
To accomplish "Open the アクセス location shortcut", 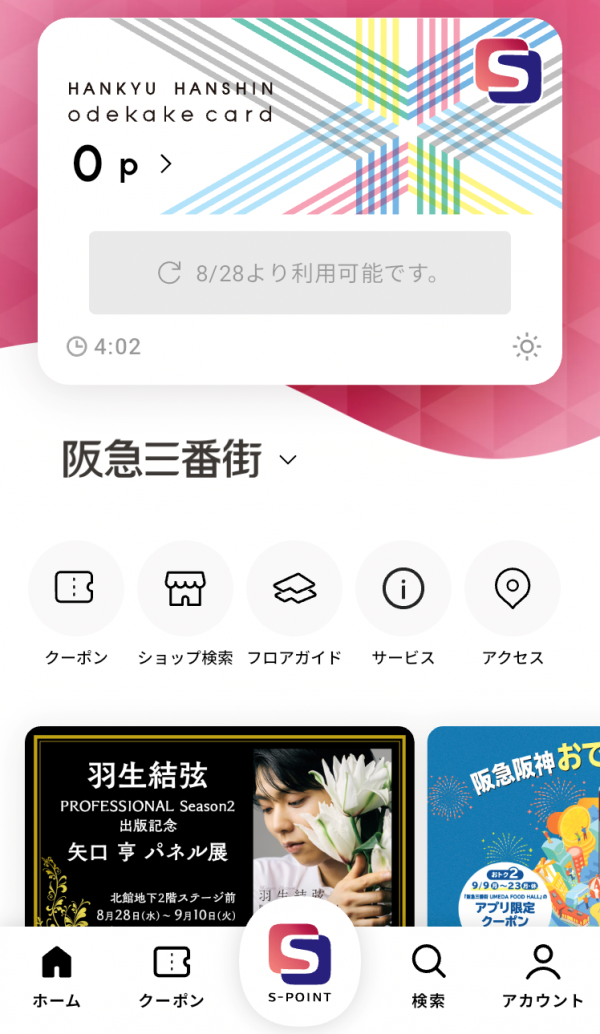I will [512, 589].
